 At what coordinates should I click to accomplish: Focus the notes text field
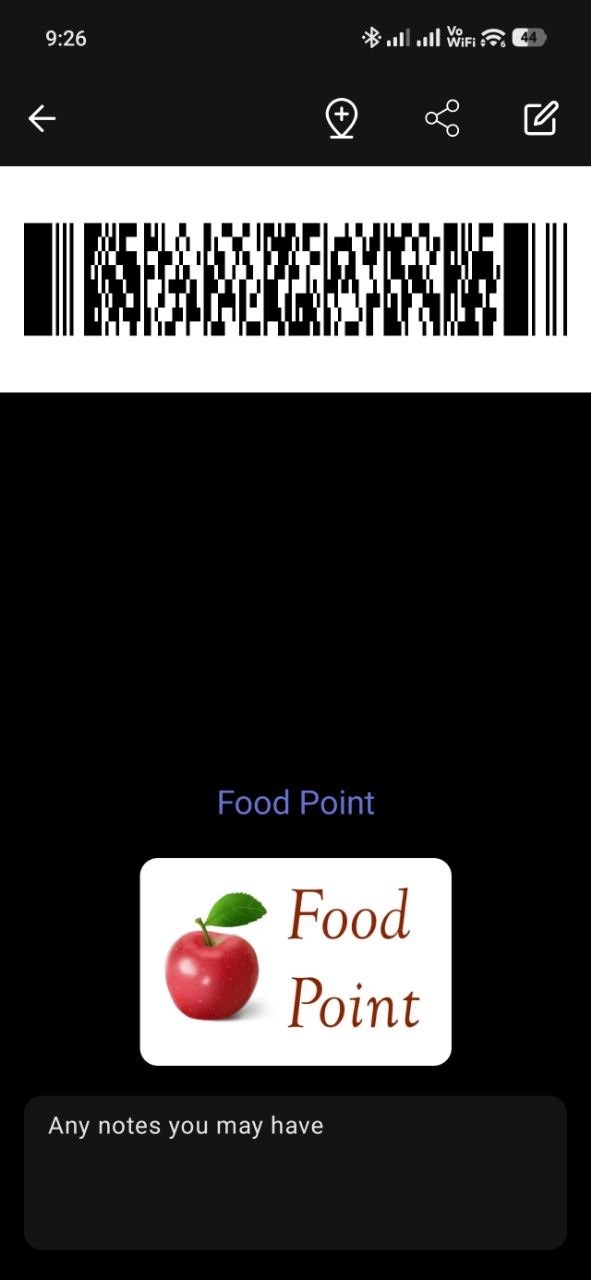tap(296, 1173)
